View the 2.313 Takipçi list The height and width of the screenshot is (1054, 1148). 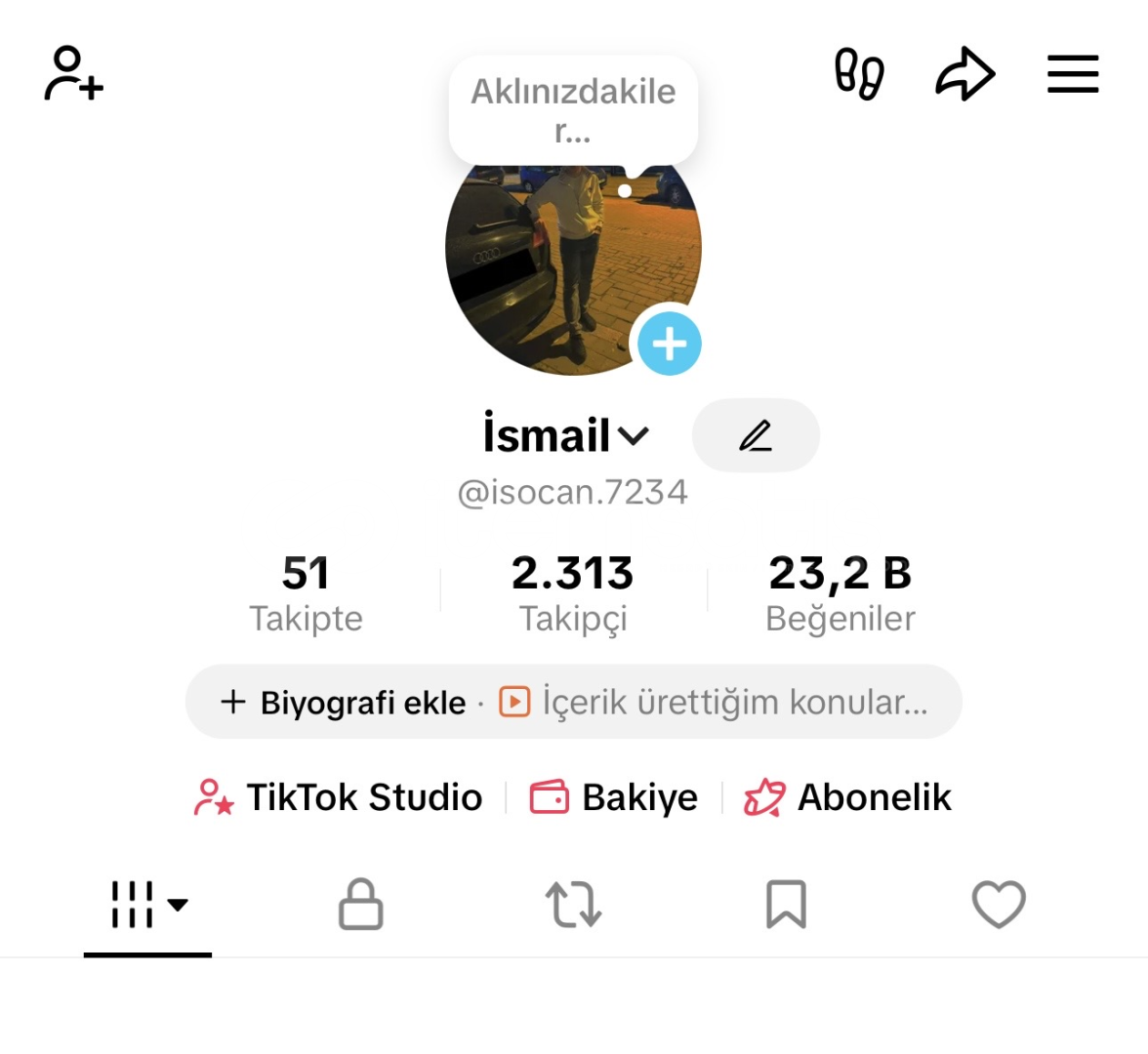tap(573, 591)
